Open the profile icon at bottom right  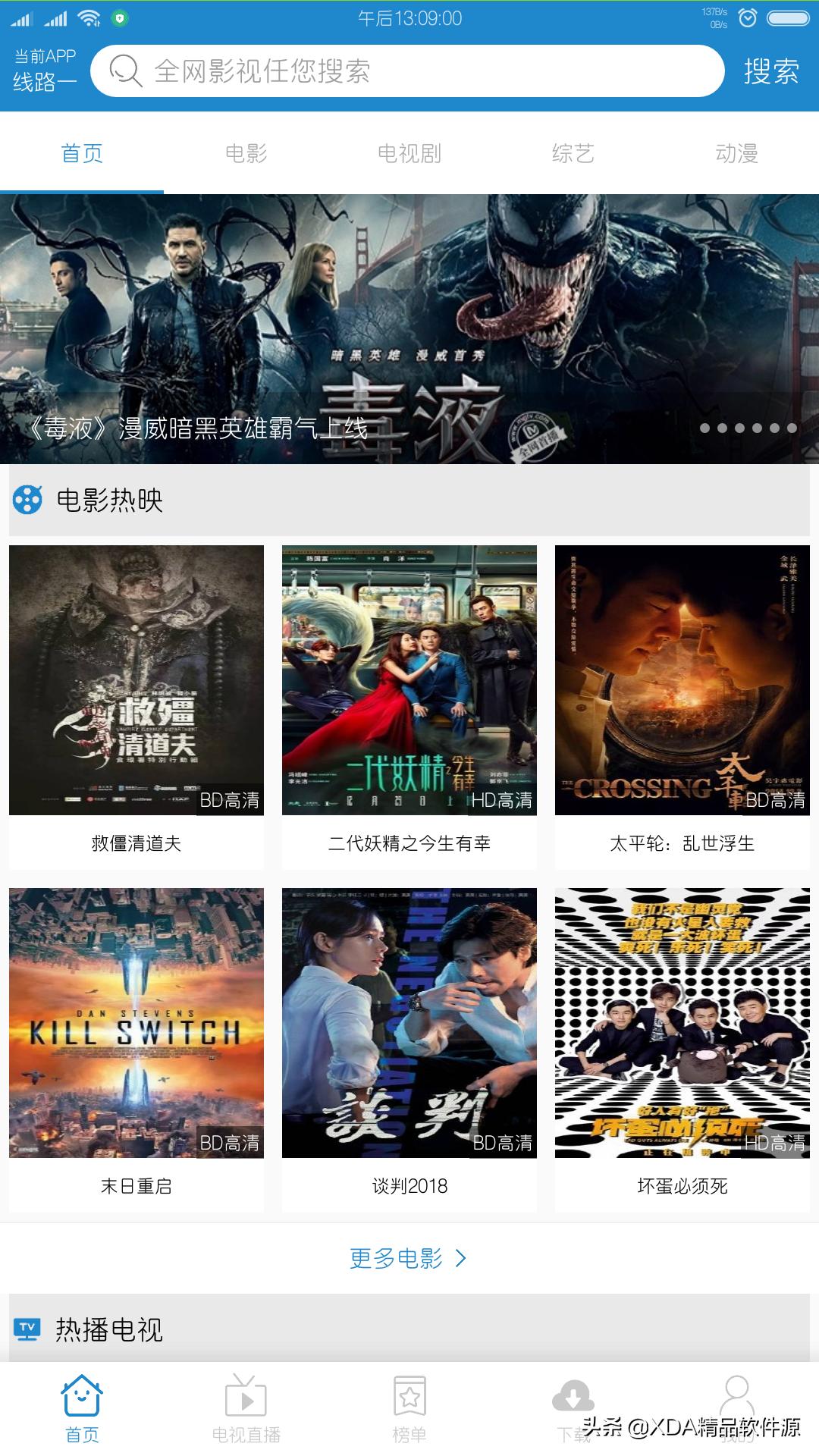tap(736, 1399)
